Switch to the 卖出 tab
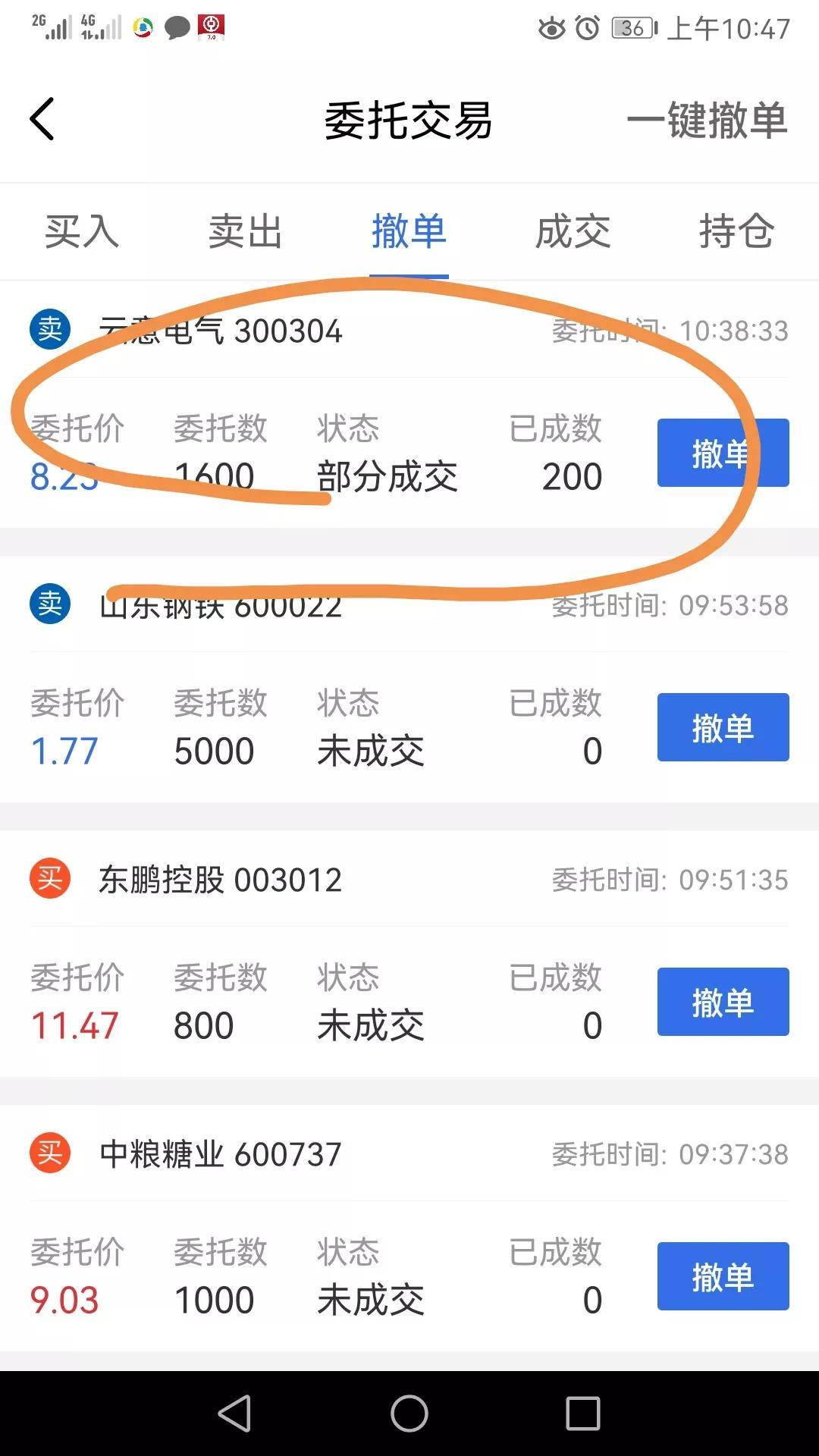Image resolution: width=819 pixels, height=1456 pixels. [x=246, y=231]
